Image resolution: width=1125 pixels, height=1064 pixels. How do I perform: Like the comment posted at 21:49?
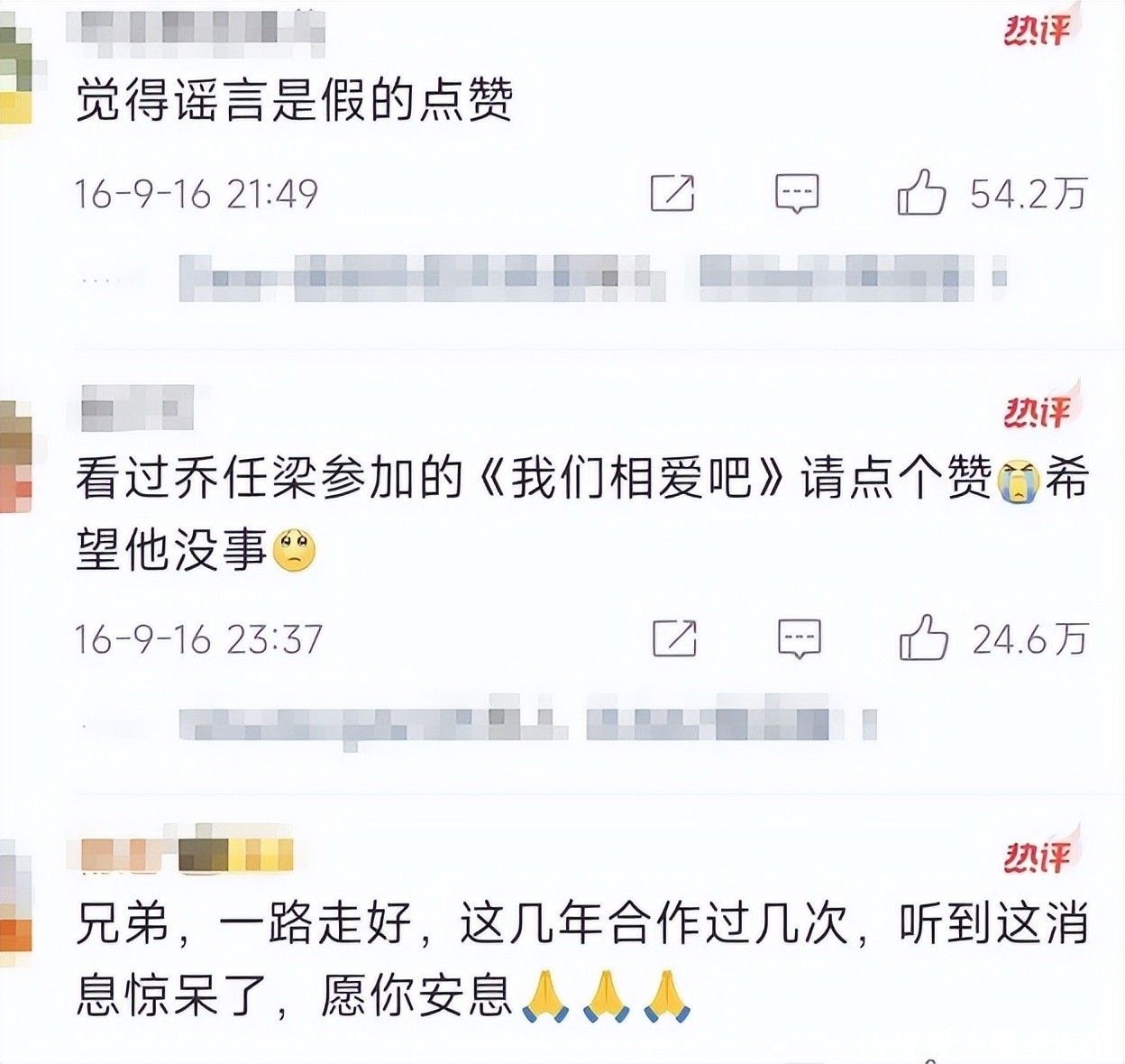tap(921, 193)
